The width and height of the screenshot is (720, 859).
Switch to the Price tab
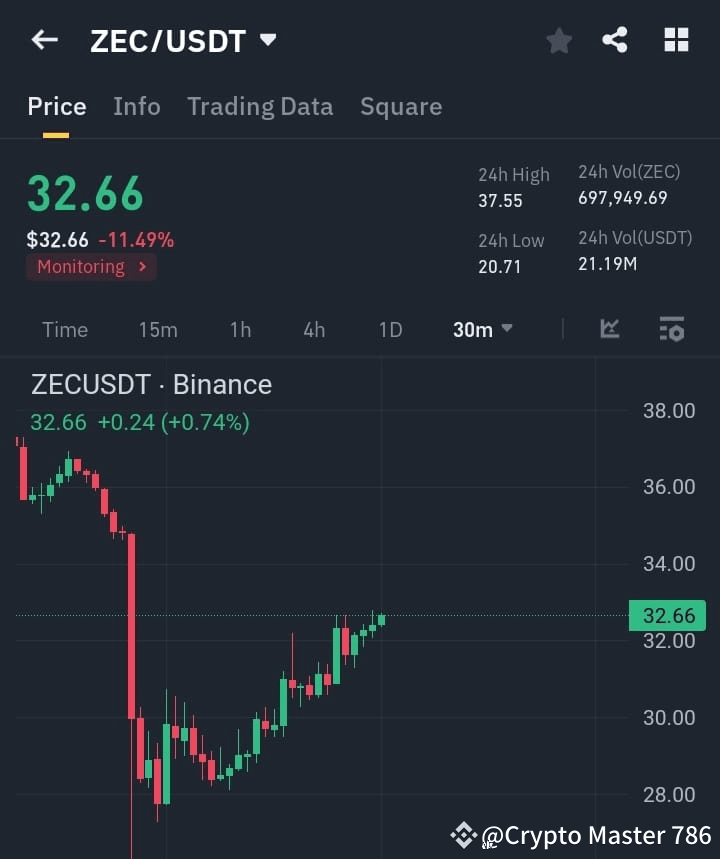pyautogui.click(x=56, y=106)
